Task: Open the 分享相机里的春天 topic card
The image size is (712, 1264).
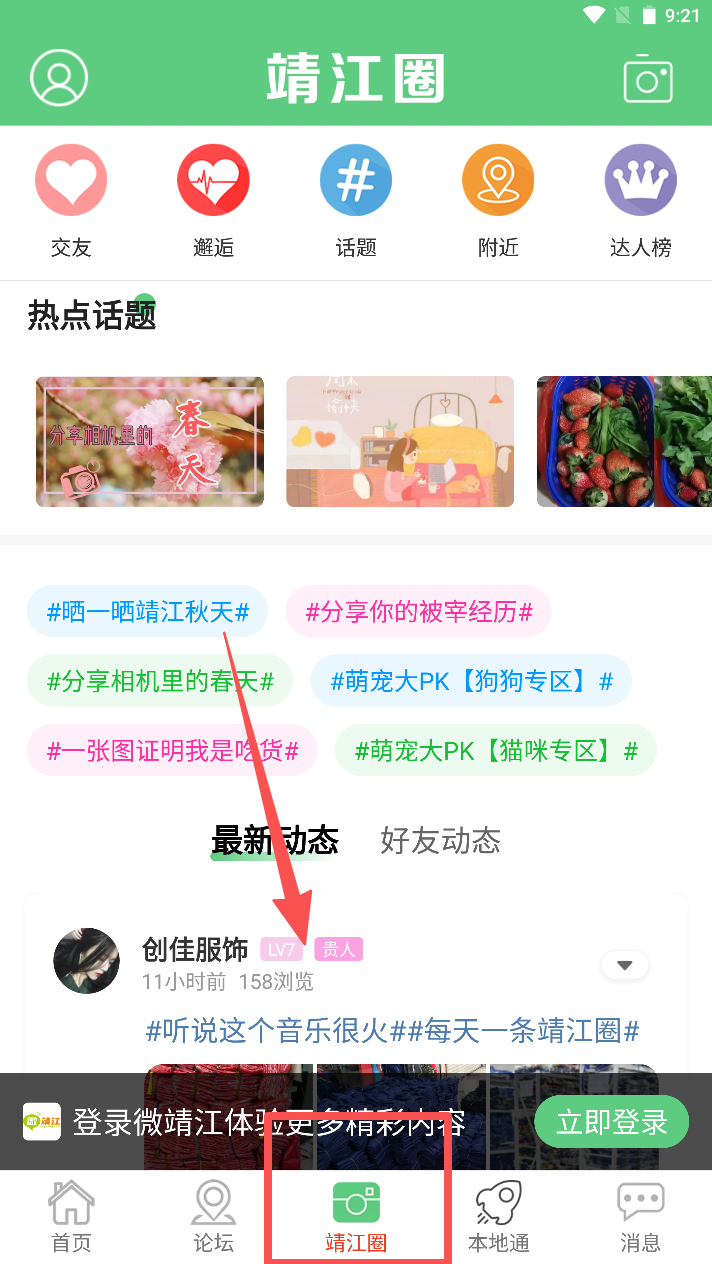Action: coord(150,441)
